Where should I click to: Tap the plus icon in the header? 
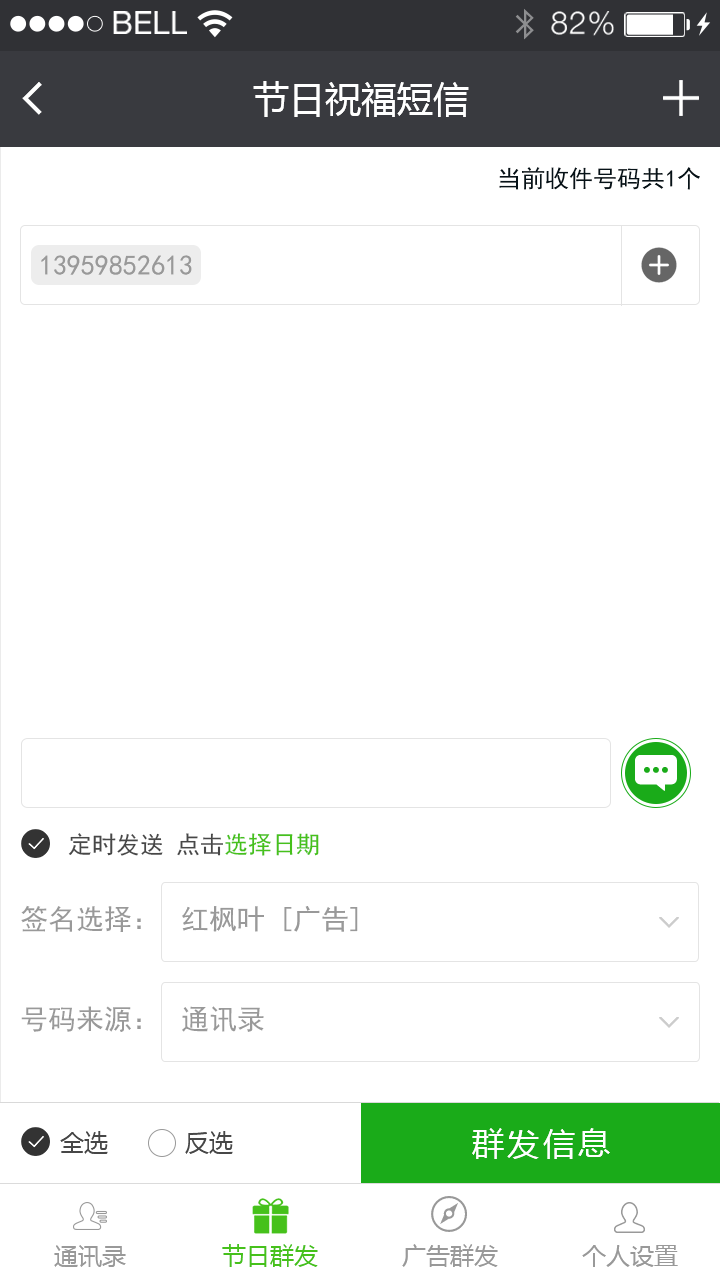pos(680,99)
